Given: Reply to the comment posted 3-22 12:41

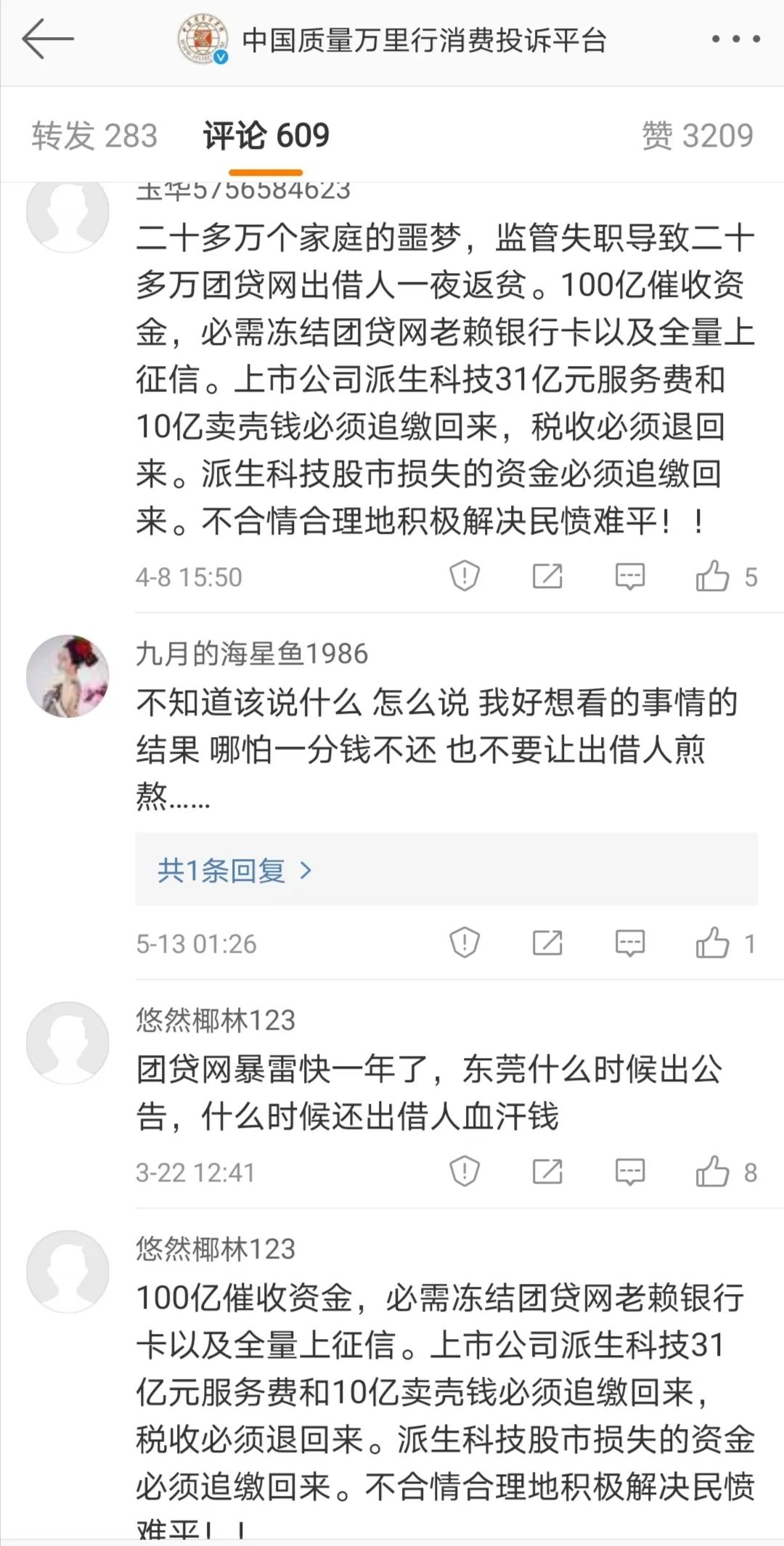Looking at the screenshot, I should 629,1172.
